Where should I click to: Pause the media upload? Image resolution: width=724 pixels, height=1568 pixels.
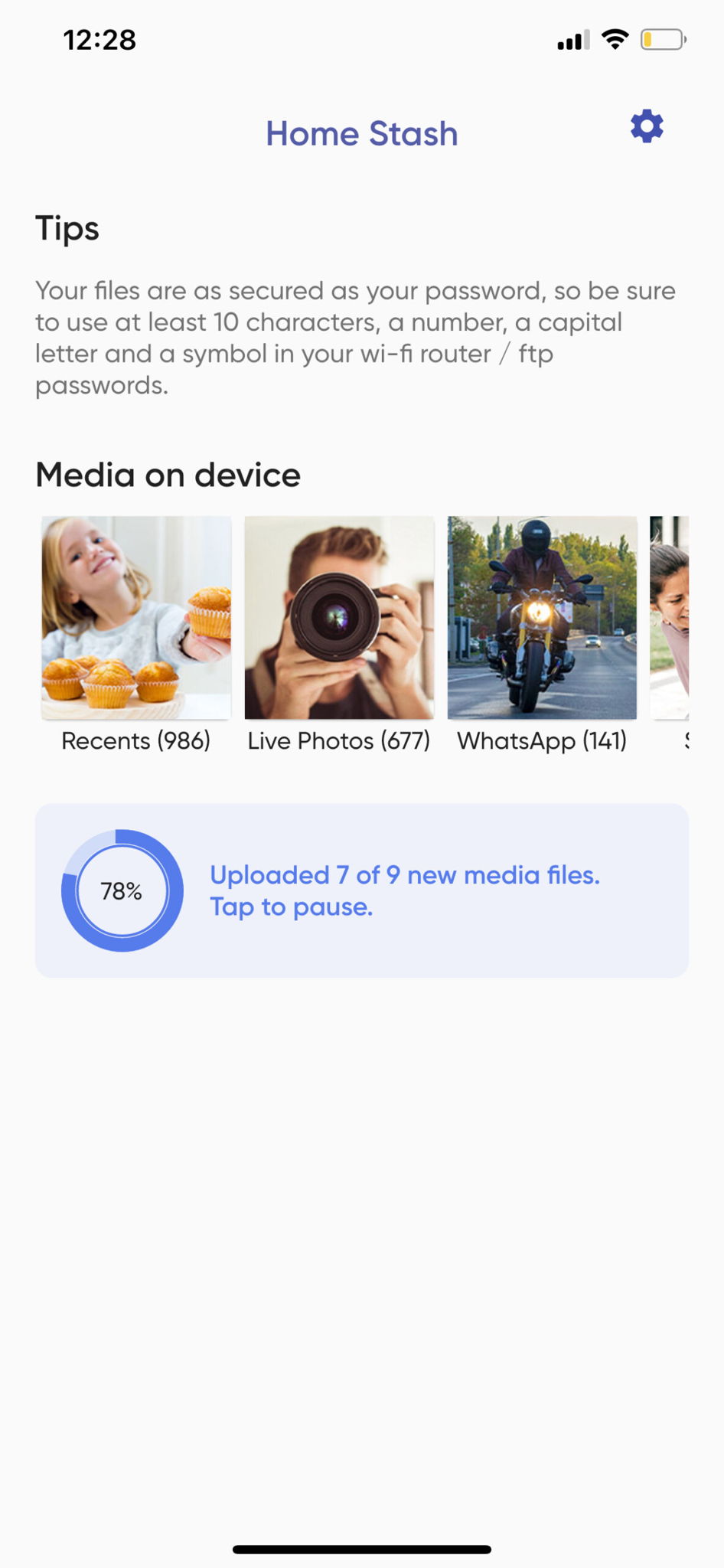[x=362, y=890]
